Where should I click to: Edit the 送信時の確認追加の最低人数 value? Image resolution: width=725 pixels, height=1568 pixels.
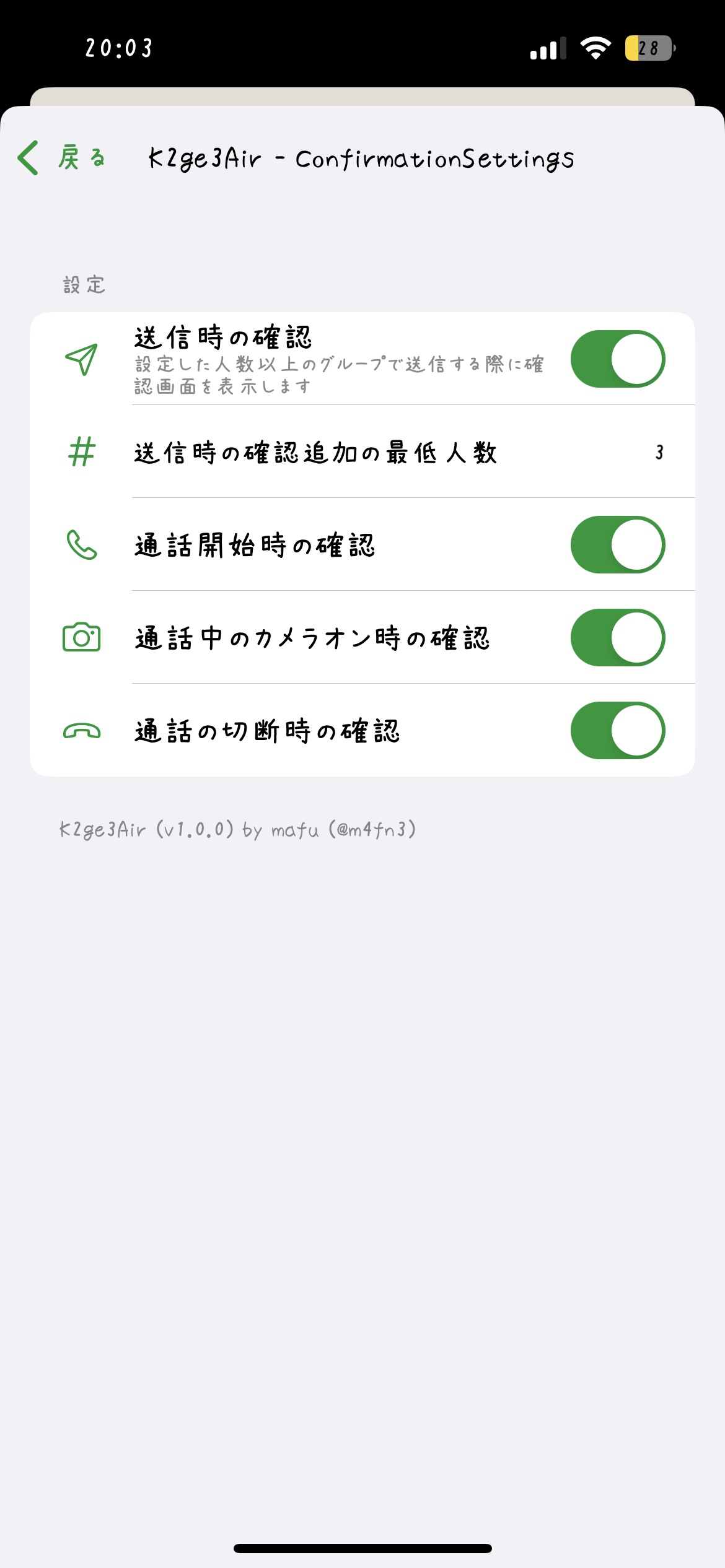click(659, 453)
